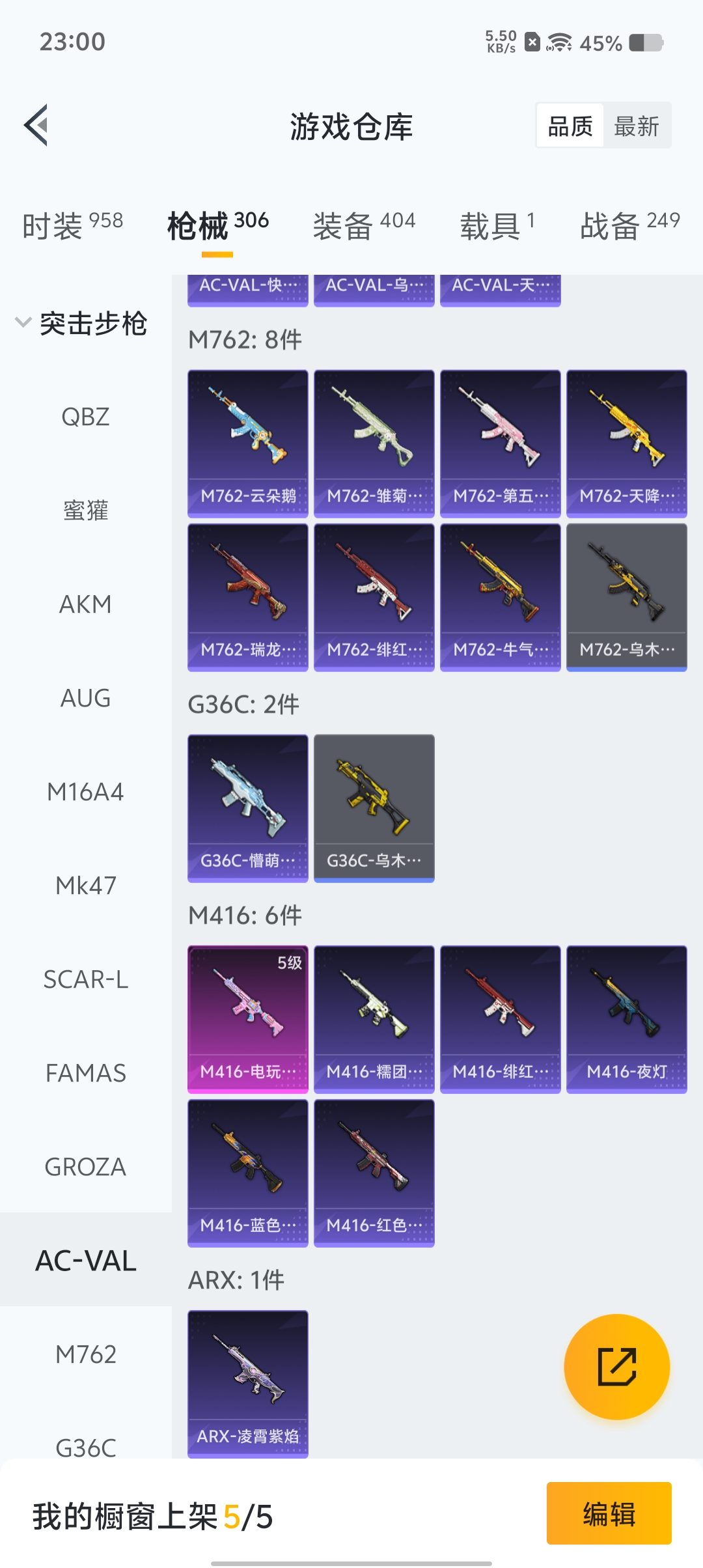Open the G36C-懵萌 skin
This screenshot has width=703, height=1568.
click(247, 808)
